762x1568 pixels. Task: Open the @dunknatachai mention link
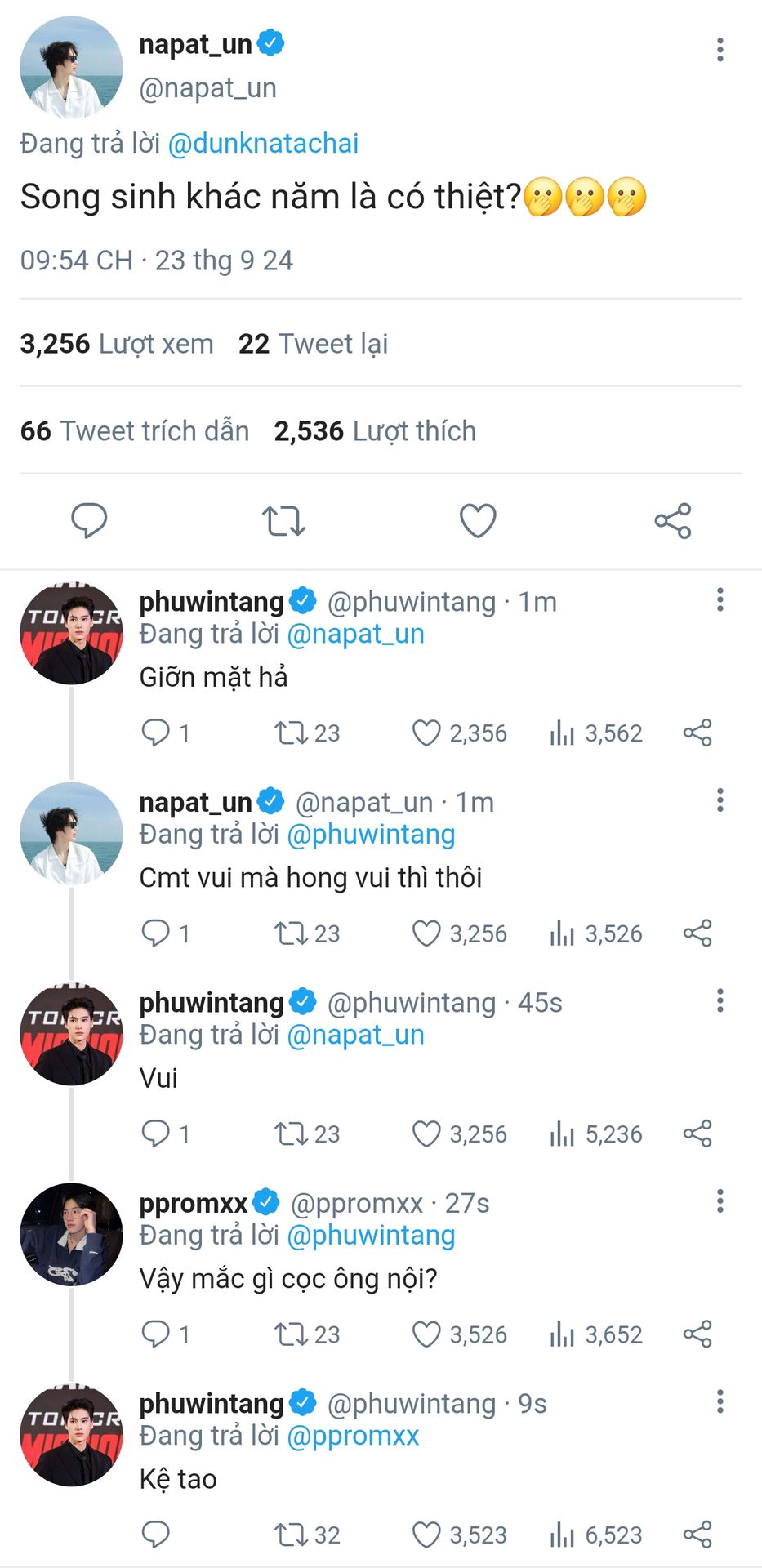tap(263, 143)
